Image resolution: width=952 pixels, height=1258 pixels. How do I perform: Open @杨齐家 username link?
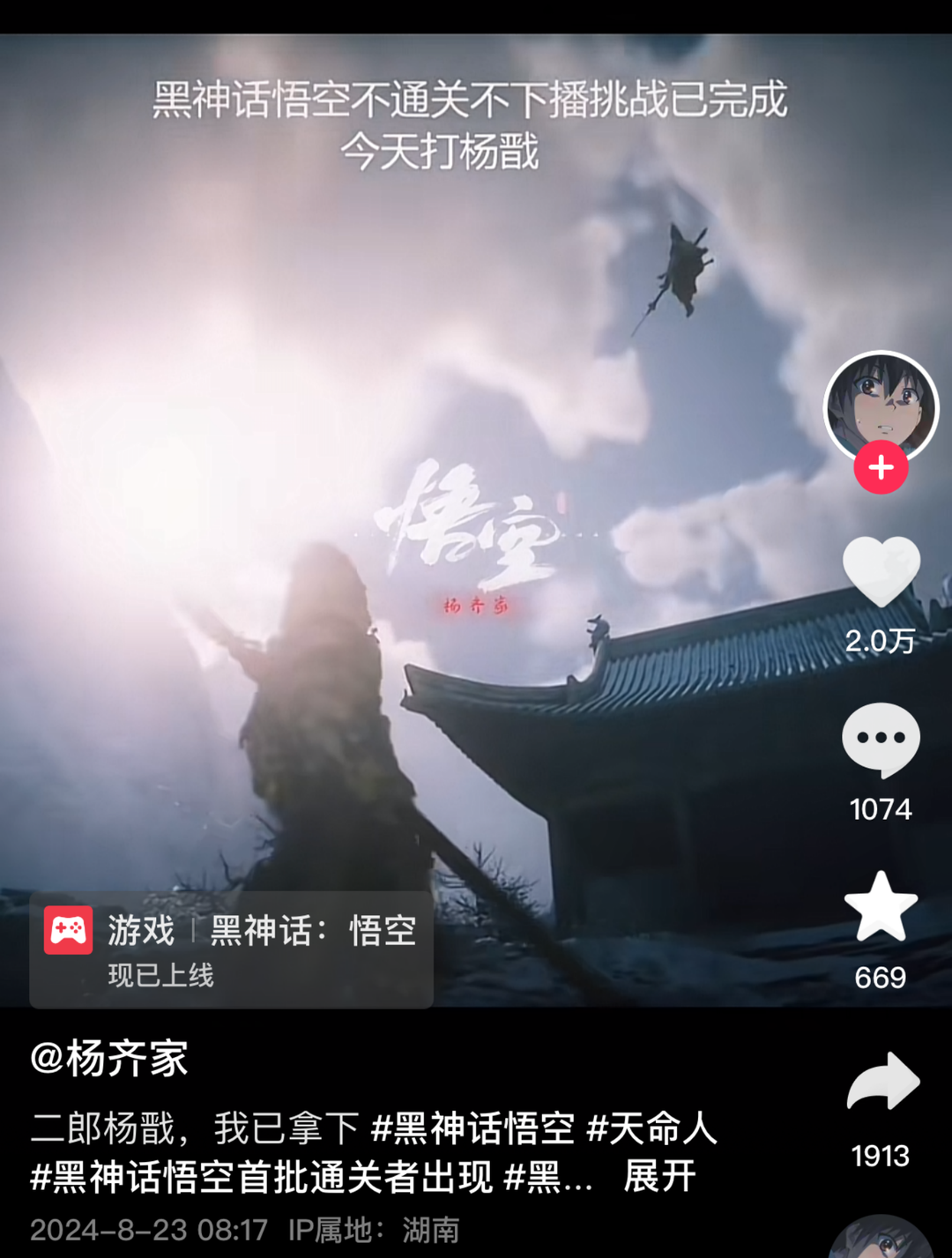coord(109,1058)
